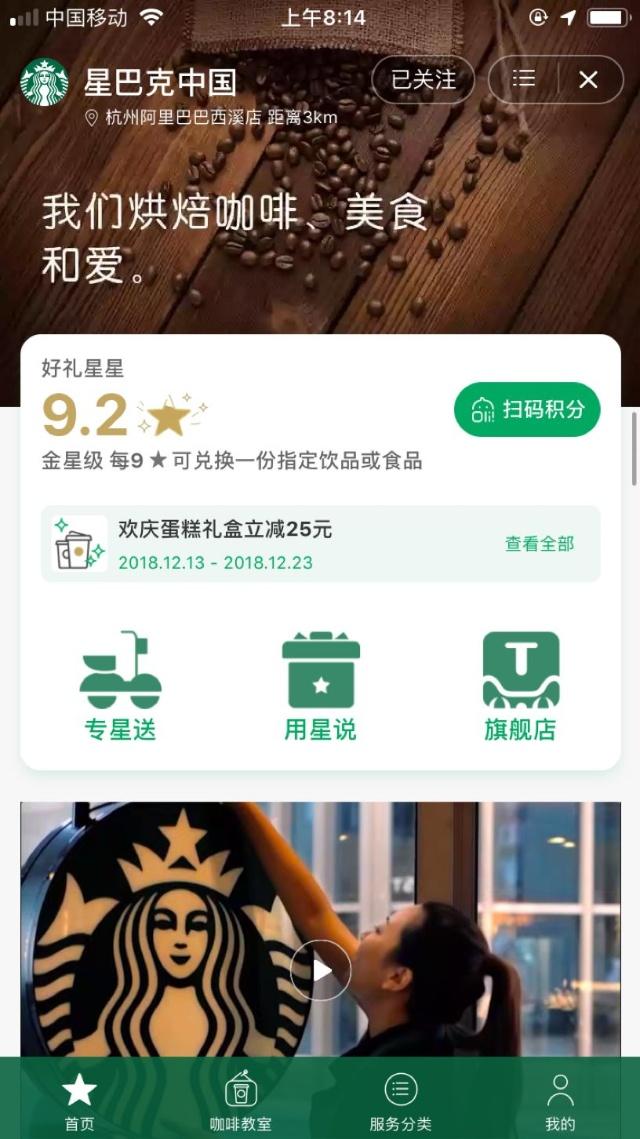Switch to the 我的 tab
The height and width of the screenshot is (1139, 640).
click(x=560, y=1099)
